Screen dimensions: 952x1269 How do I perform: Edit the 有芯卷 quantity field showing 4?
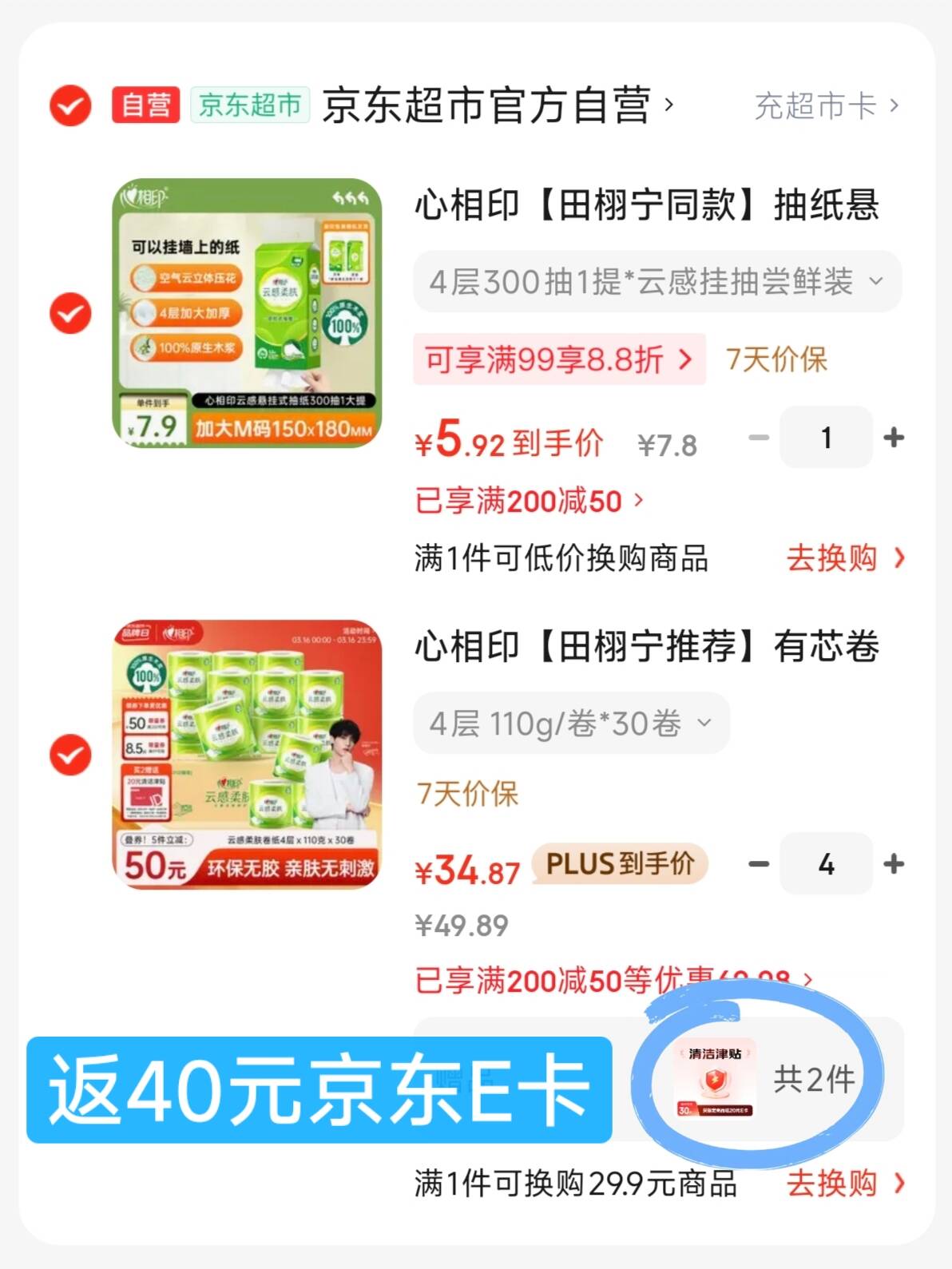tap(826, 864)
